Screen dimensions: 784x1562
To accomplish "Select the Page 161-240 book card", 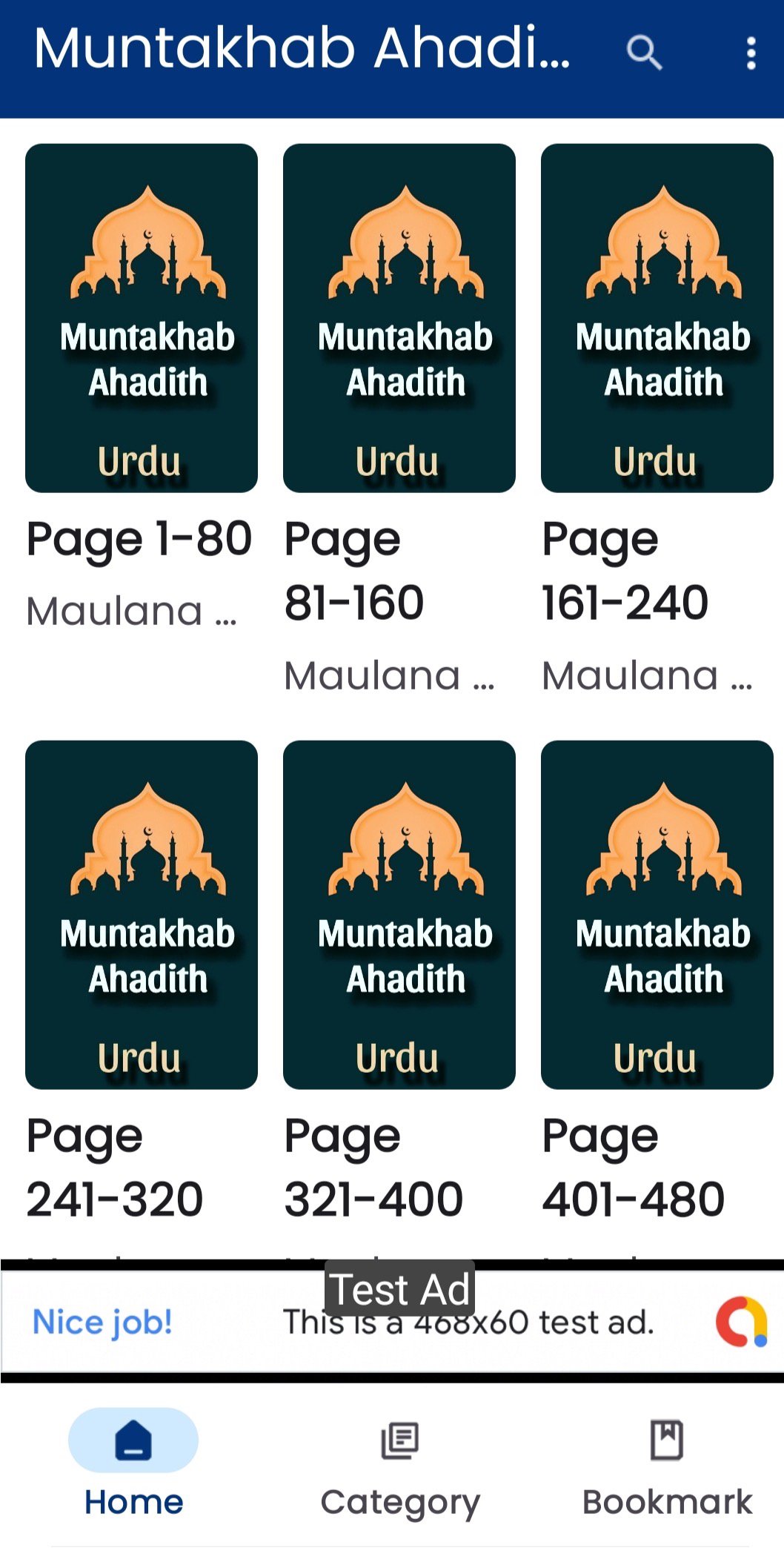I will [657, 319].
